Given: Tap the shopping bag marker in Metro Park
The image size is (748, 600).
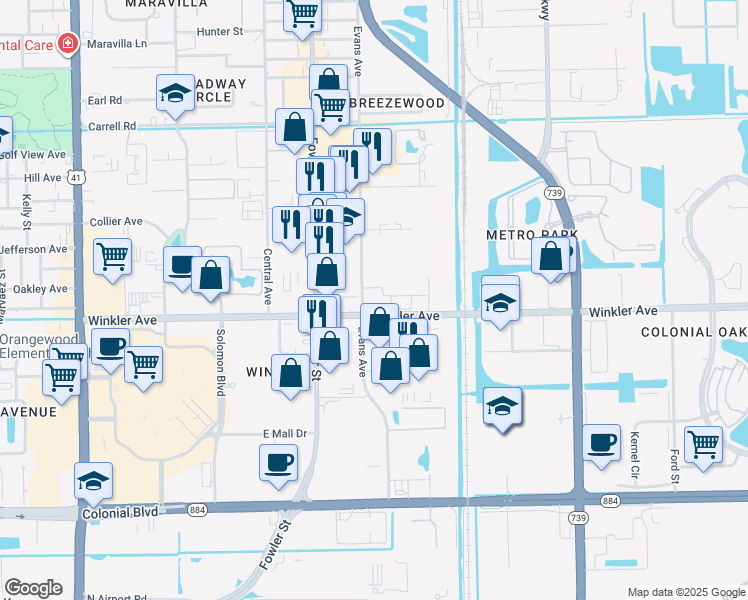Looking at the screenshot, I should point(551,256).
